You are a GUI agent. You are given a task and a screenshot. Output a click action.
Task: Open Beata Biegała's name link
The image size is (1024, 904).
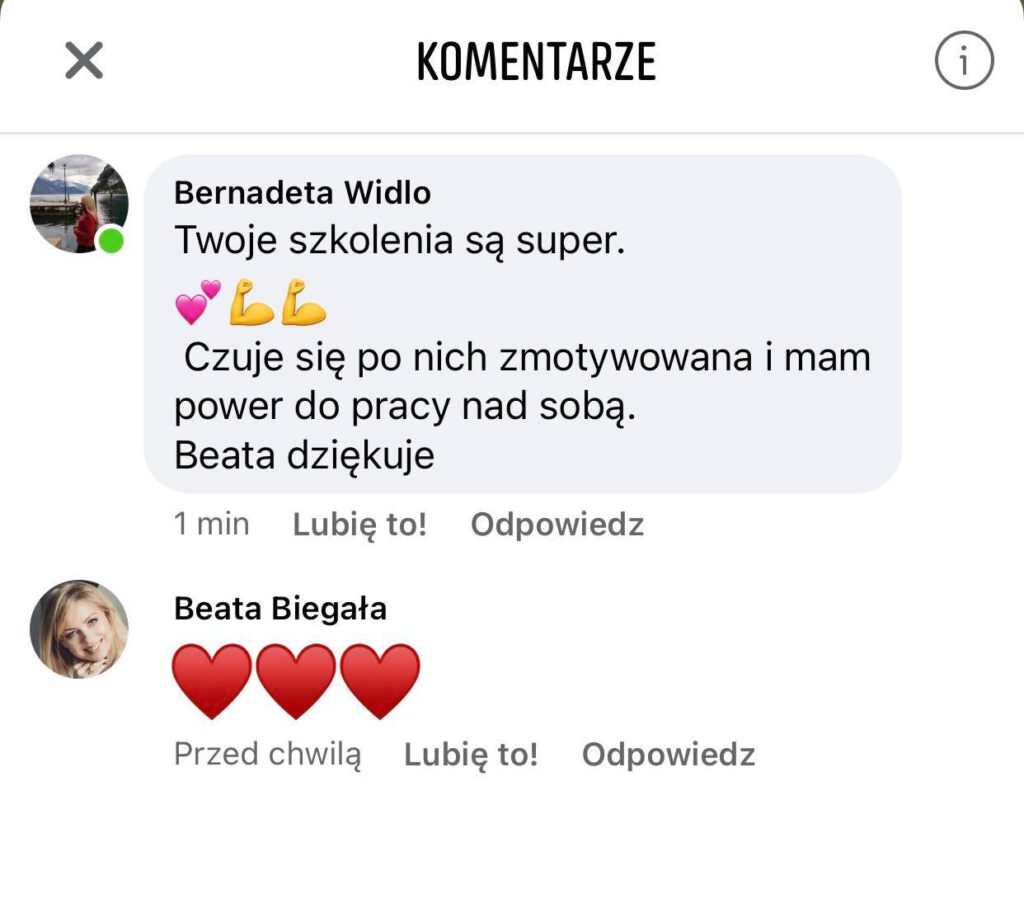click(x=280, y=608)
